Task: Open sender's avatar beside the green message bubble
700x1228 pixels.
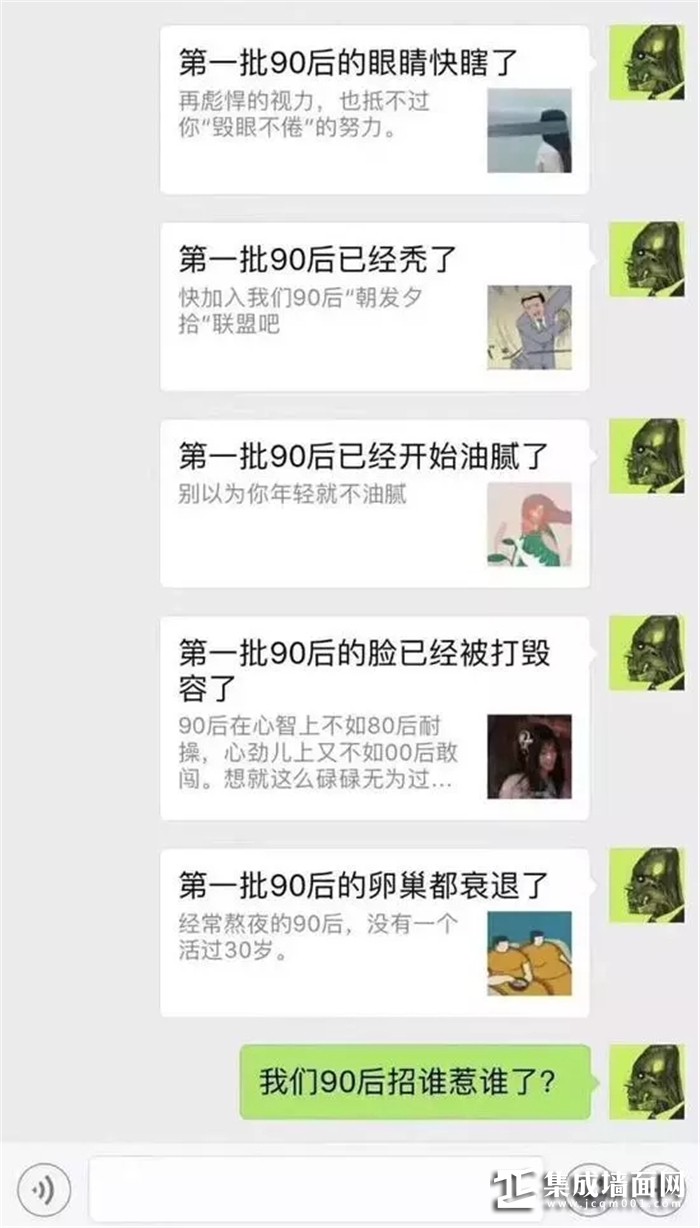Action: (x=647, y=1082)
